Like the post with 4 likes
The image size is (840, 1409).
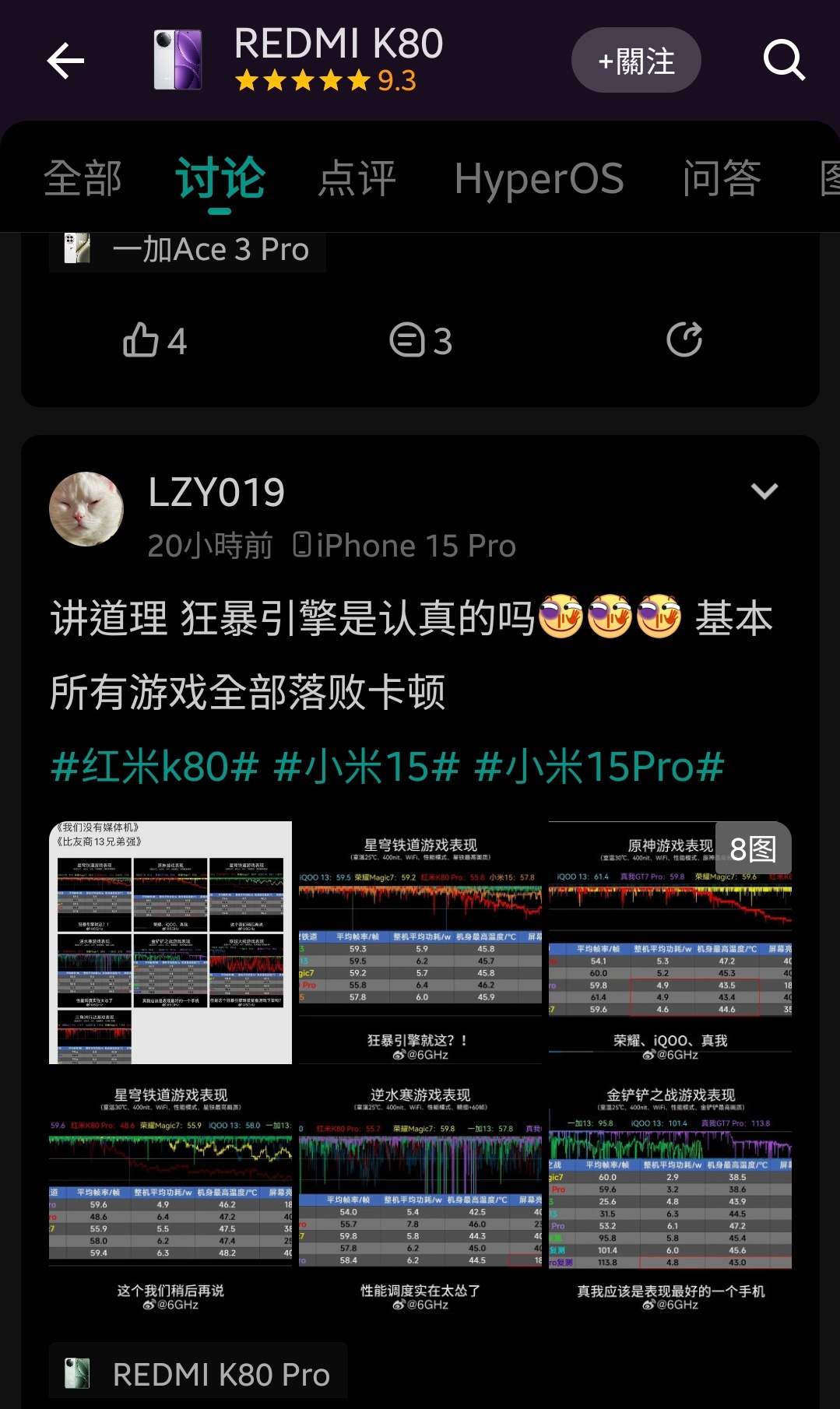154,340
